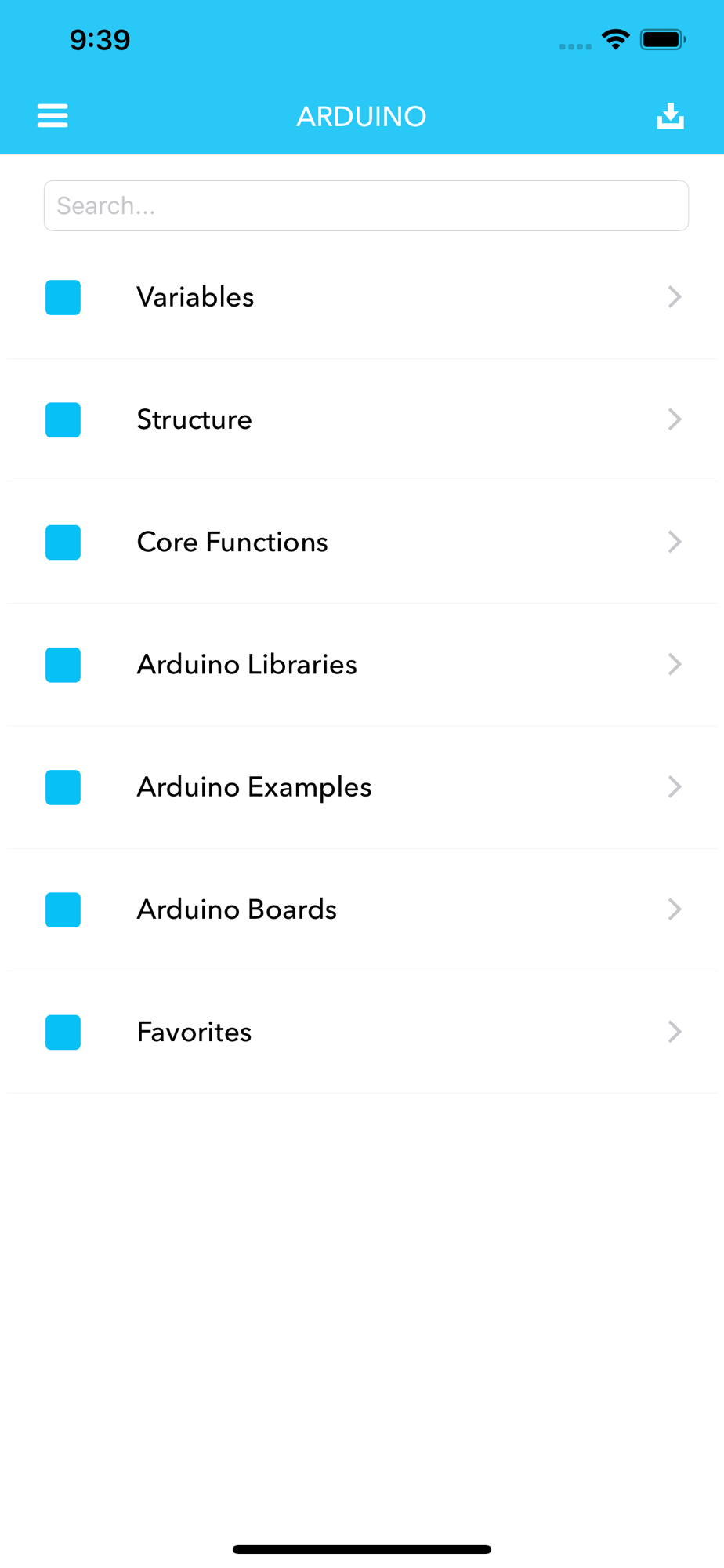View Arduino Examples list
This screenshot has height=1568, width=724.
[362, 786]
